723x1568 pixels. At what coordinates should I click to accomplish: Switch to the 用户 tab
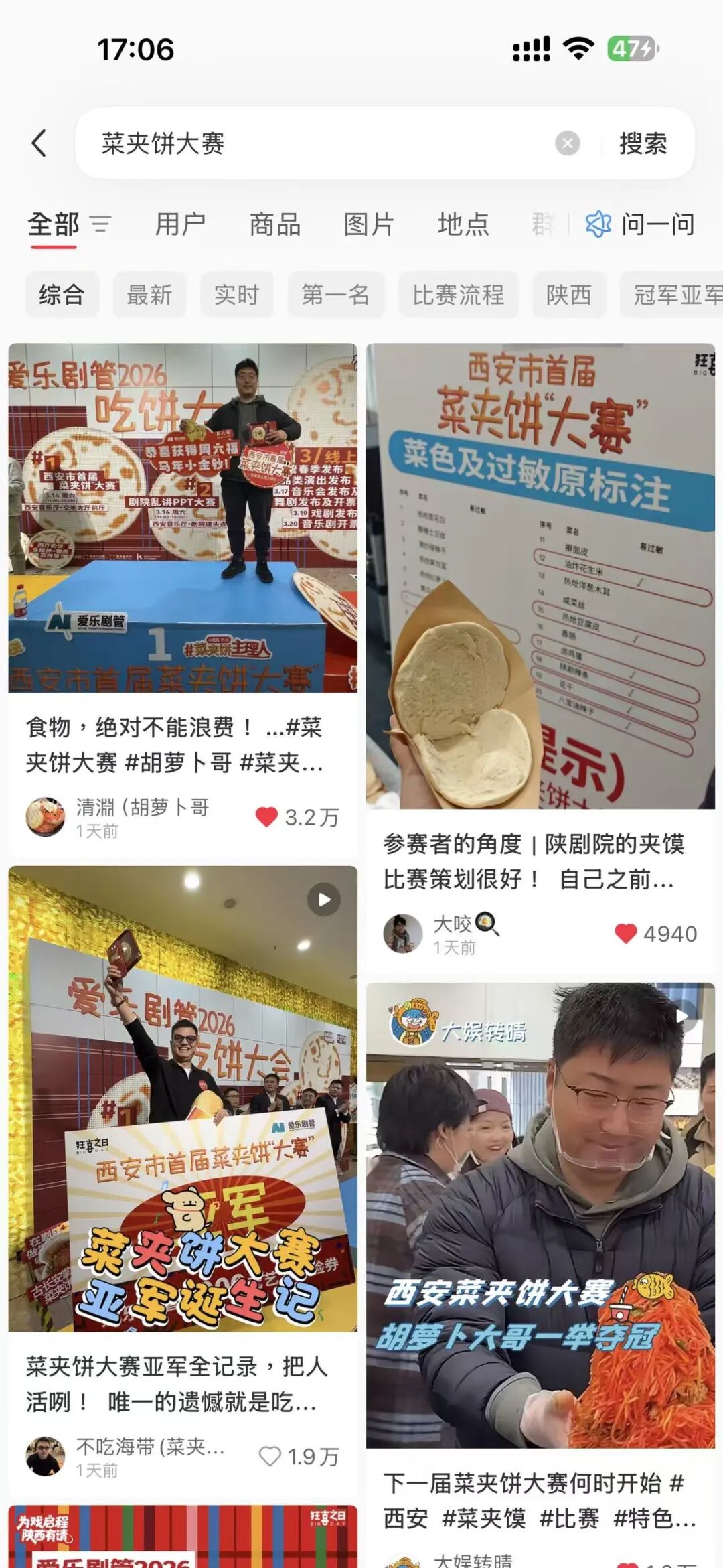(x=180, y=224)
